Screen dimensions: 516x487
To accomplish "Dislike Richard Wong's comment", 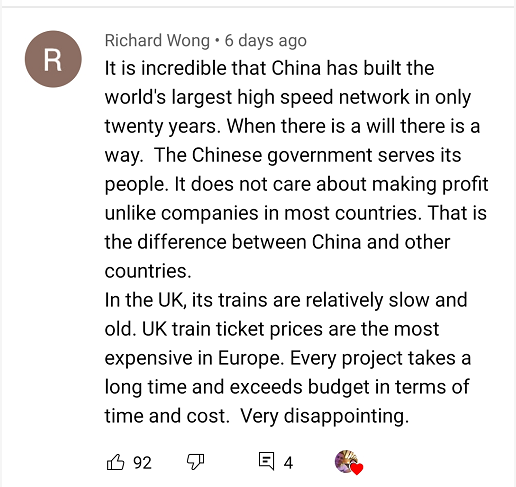I will 195,462.
